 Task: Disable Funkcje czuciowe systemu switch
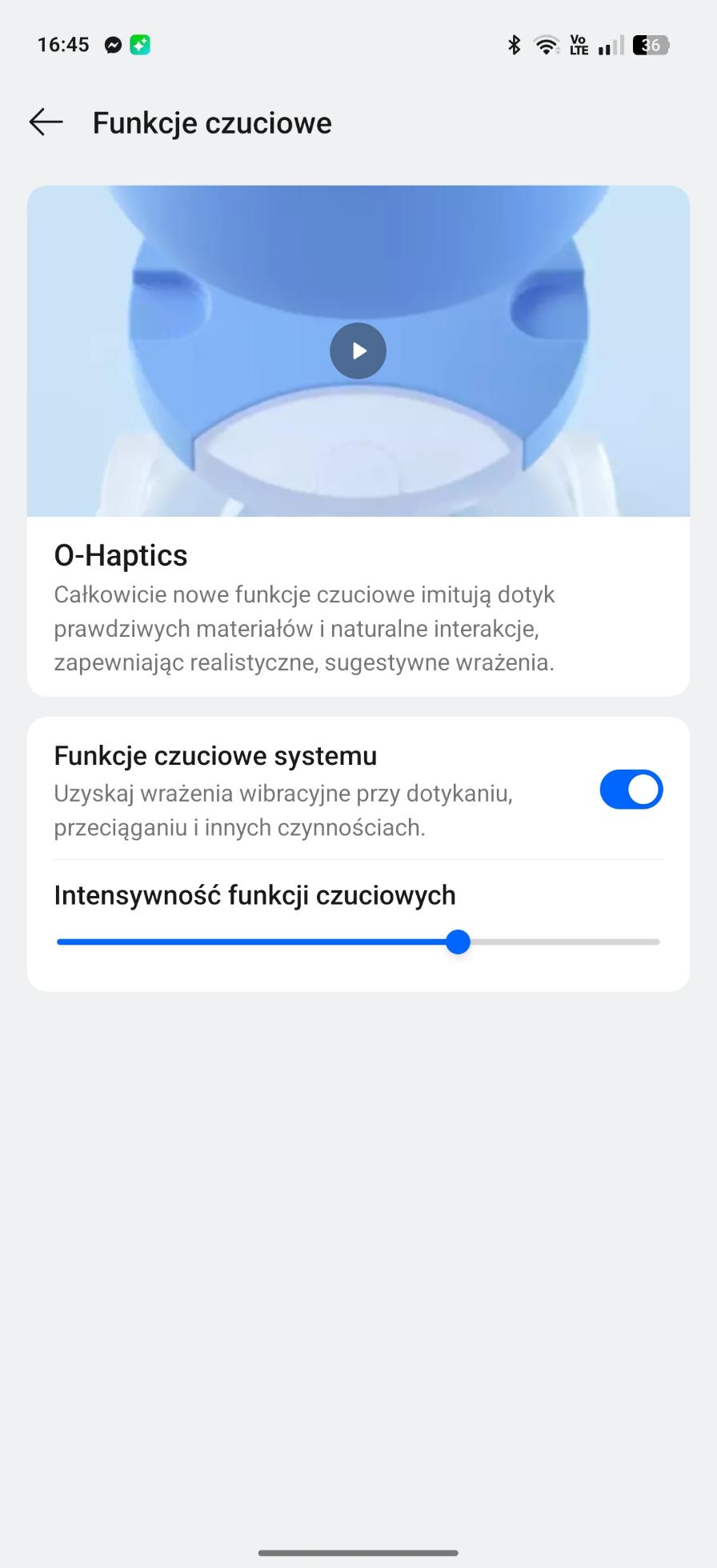click(x=631, y=790)
